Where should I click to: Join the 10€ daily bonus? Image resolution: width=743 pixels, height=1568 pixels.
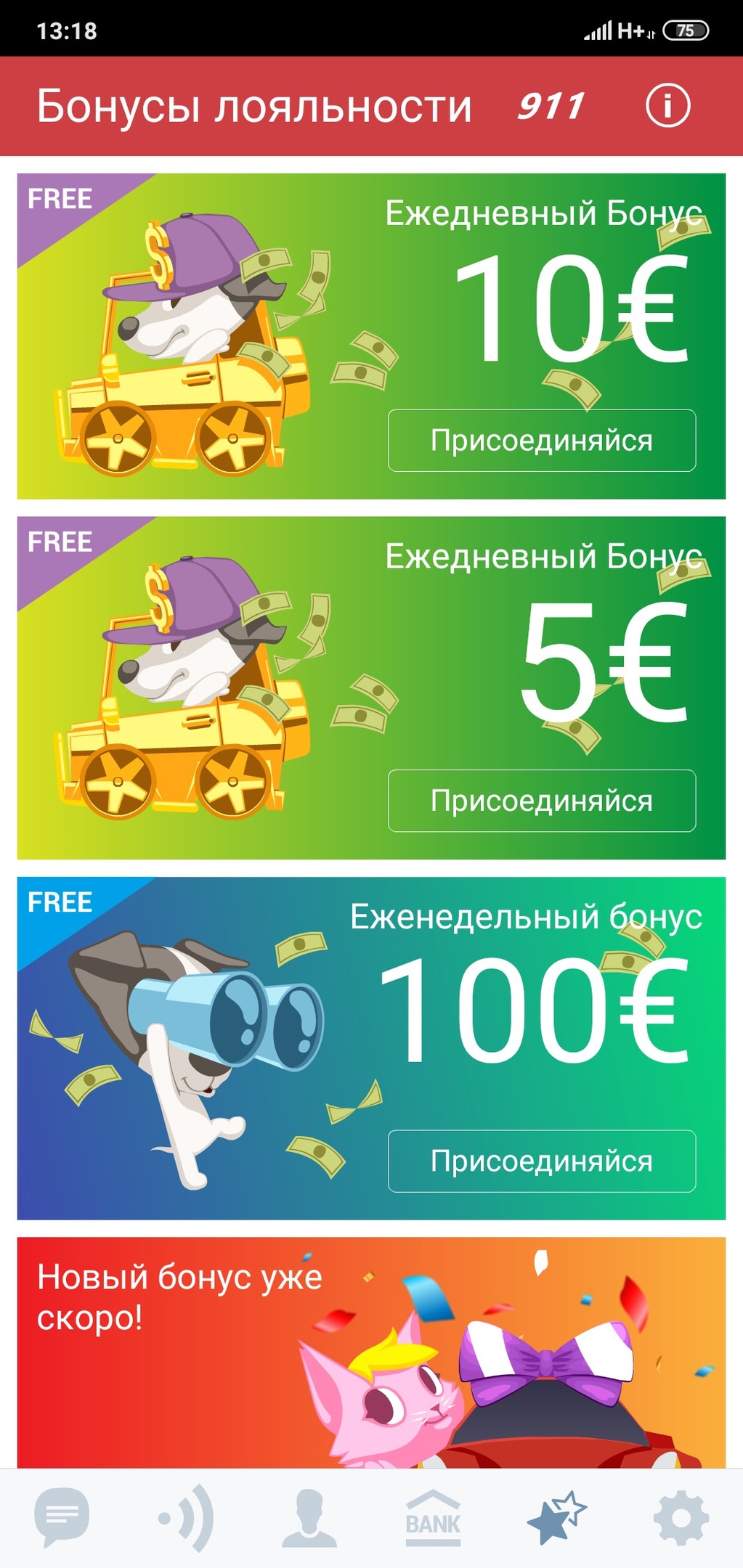[541, 441]
